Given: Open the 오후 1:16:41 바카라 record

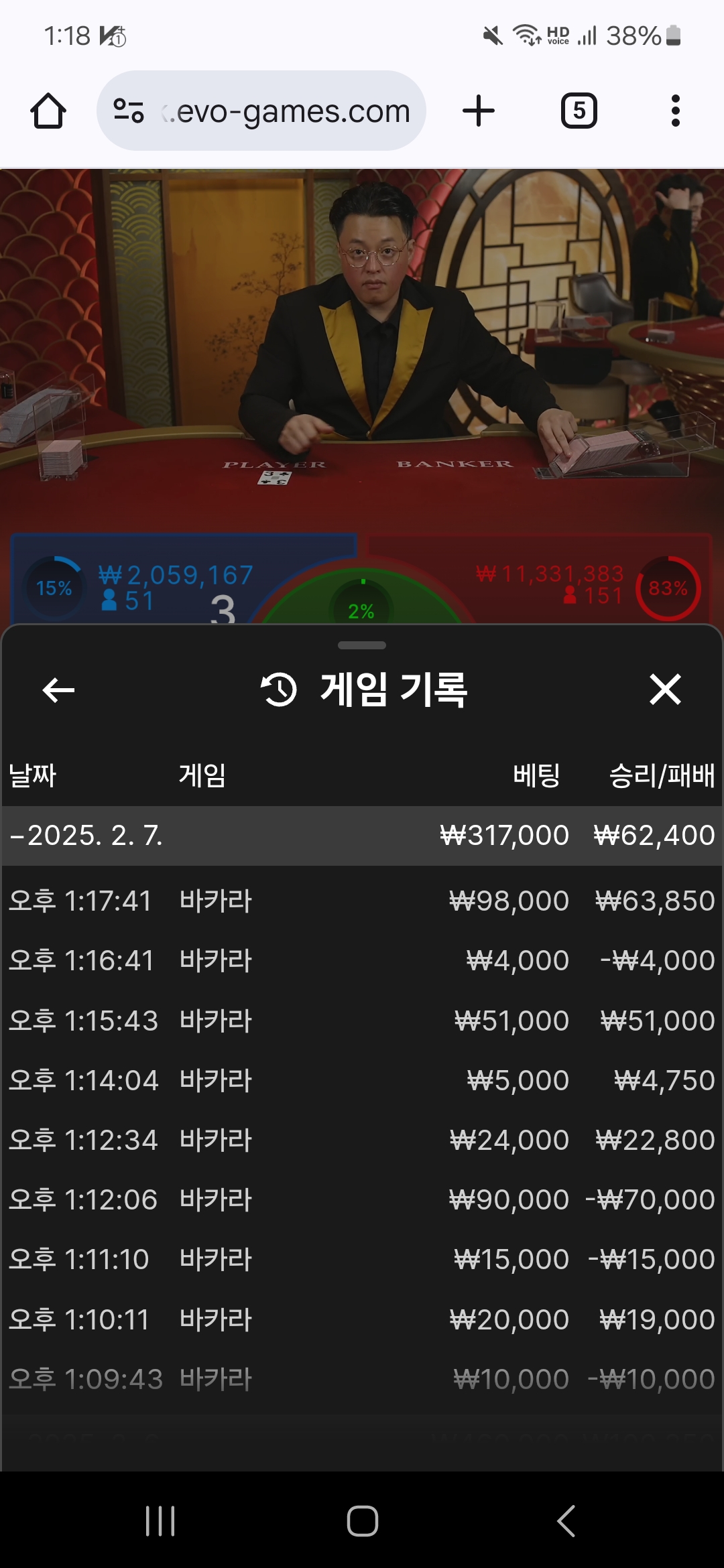Looking at the screenshot, I should (x=362, y=961).
